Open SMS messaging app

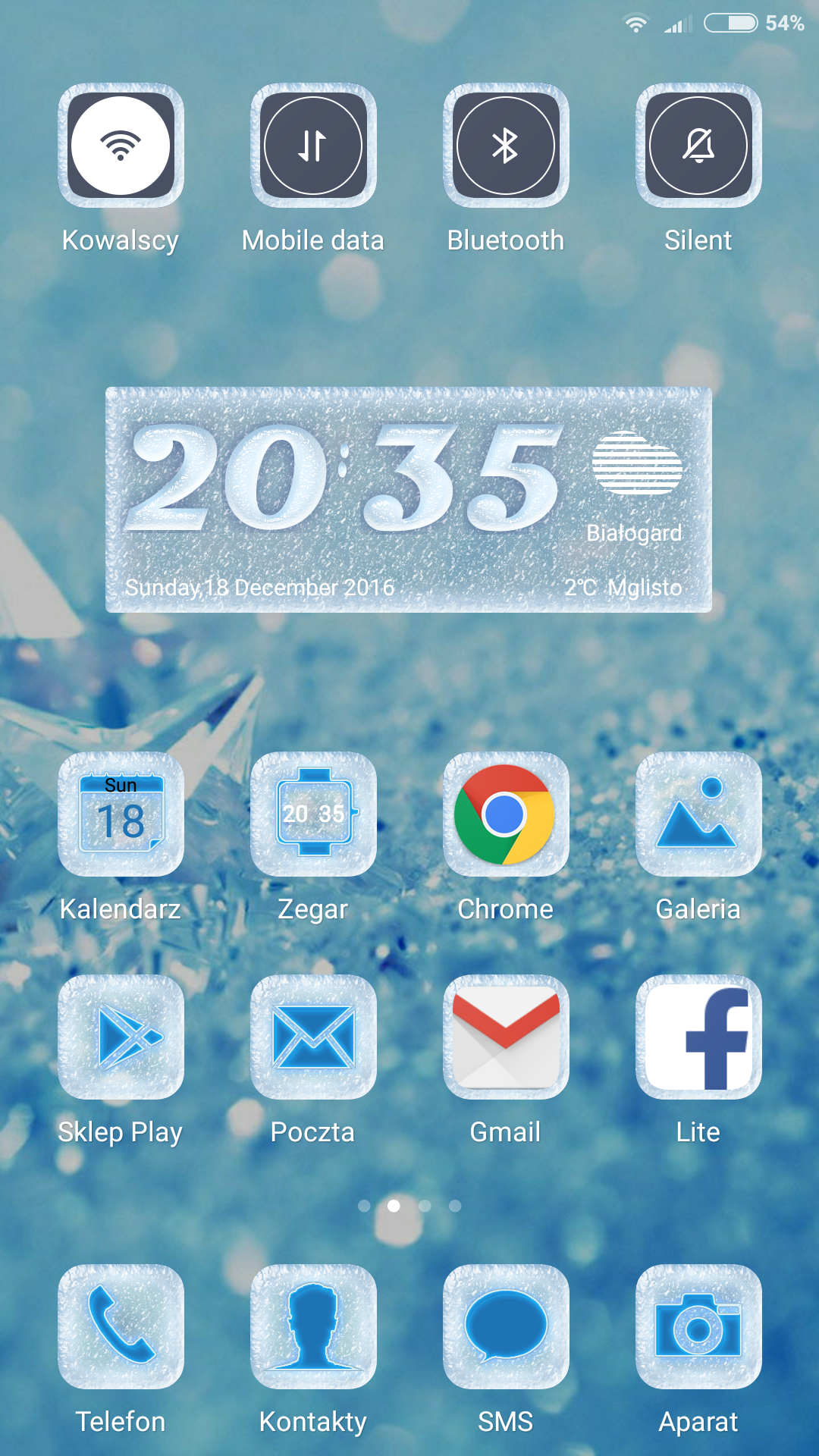click(x=506, y=1327)
